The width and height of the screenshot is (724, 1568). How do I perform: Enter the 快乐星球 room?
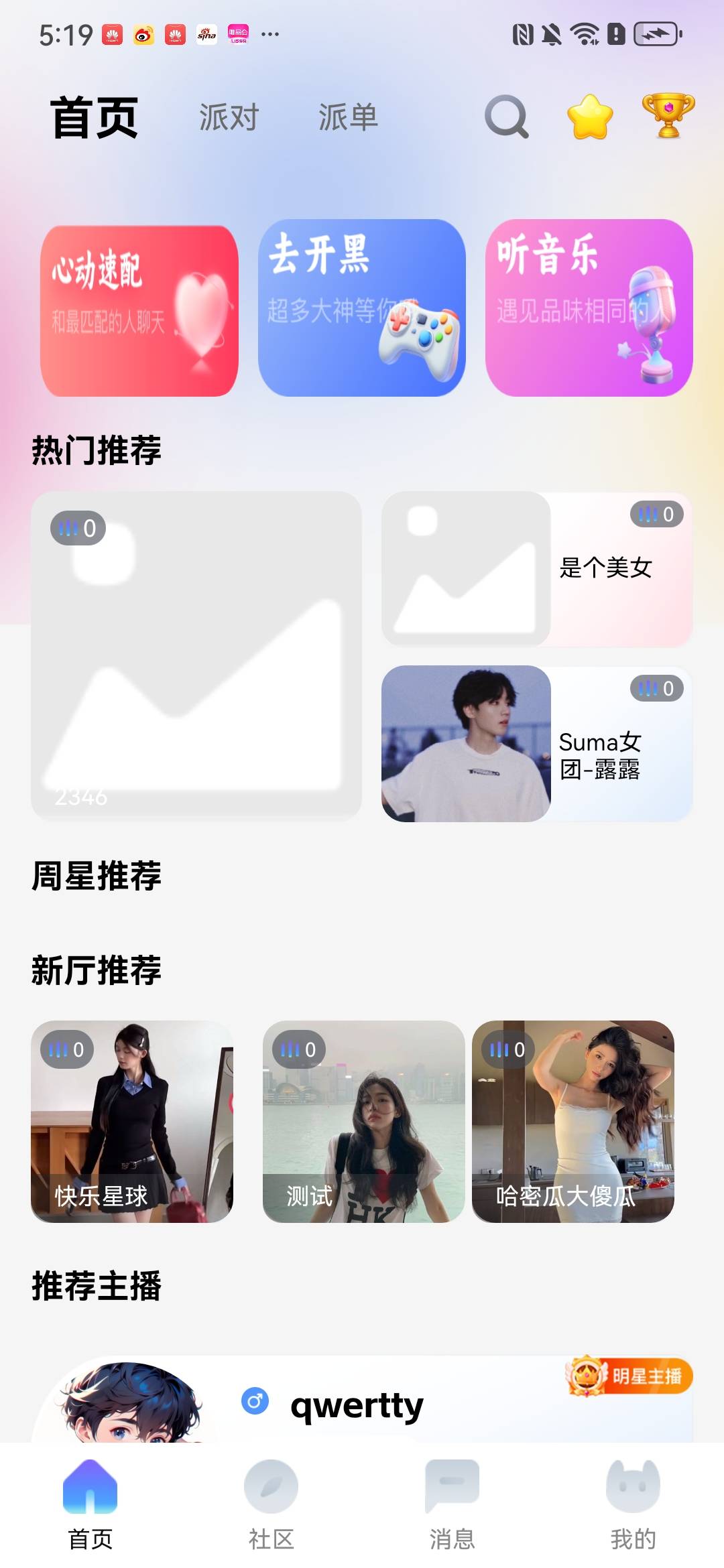132,1121
